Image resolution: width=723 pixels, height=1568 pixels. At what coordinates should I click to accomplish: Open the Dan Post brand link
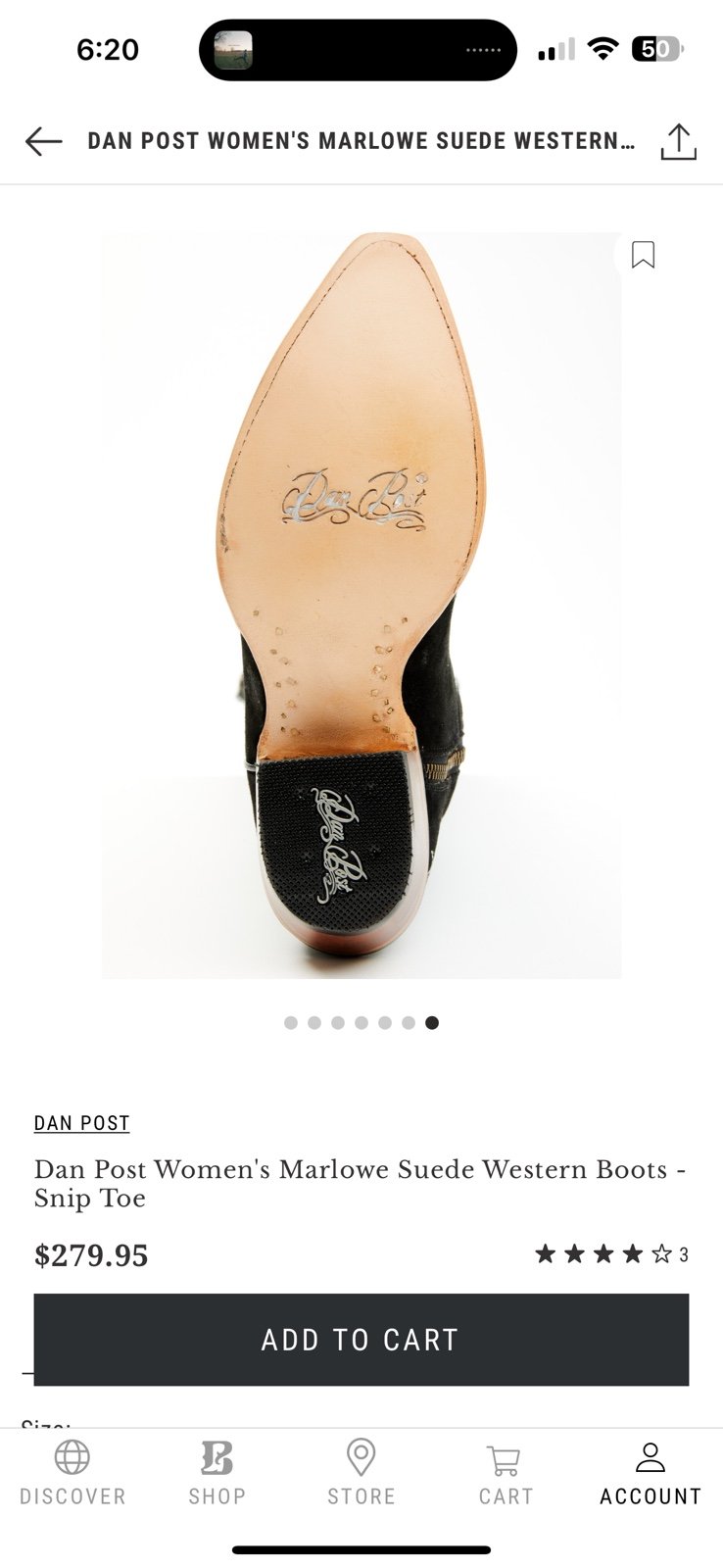coord(81,1123)
